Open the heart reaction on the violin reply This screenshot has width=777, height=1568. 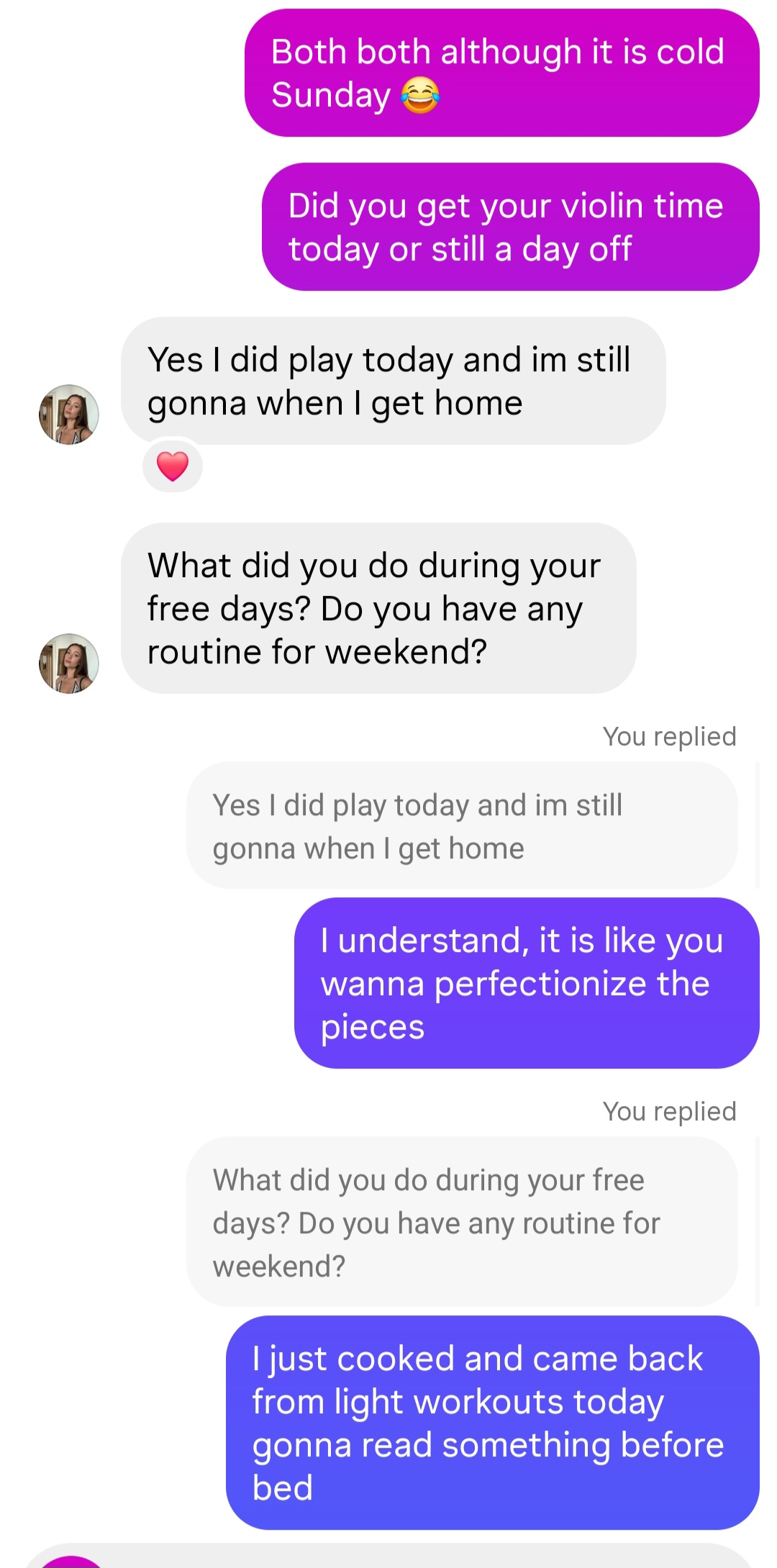[x=173, y=466]
